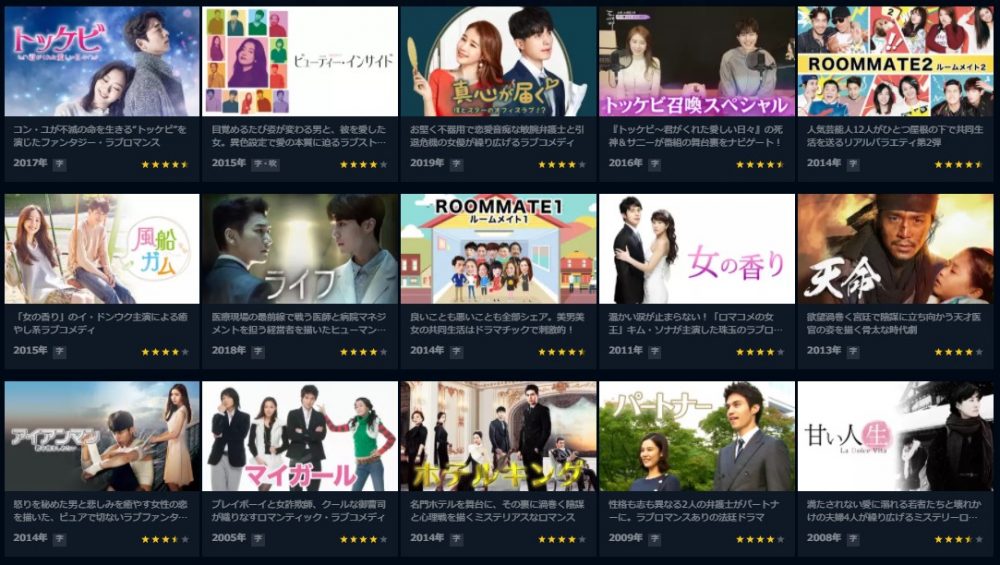This screenshot has height=565, width=1000.
Task: Open ビューティー・インサイド title card
Action: point(300,62)
